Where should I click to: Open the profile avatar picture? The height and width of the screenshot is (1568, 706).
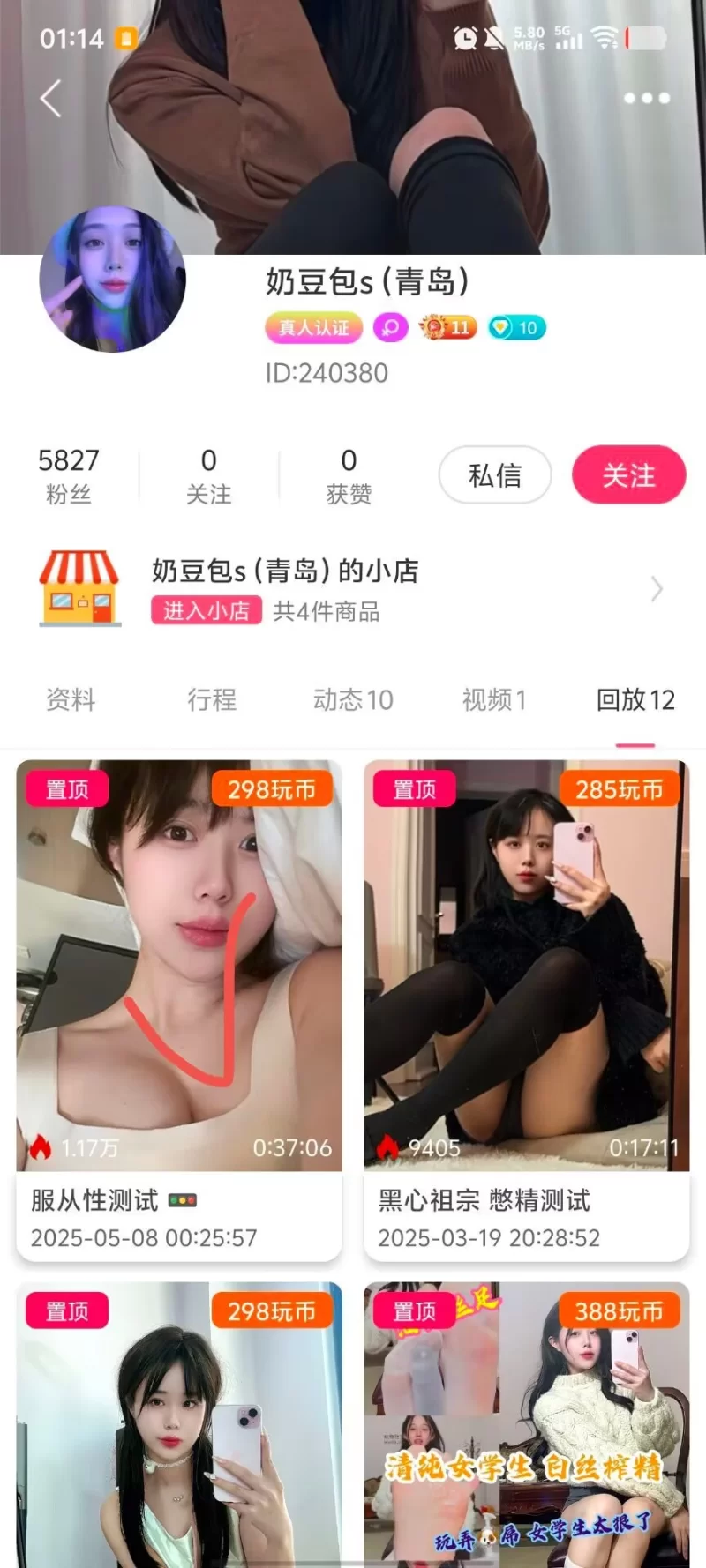(113, 280)
